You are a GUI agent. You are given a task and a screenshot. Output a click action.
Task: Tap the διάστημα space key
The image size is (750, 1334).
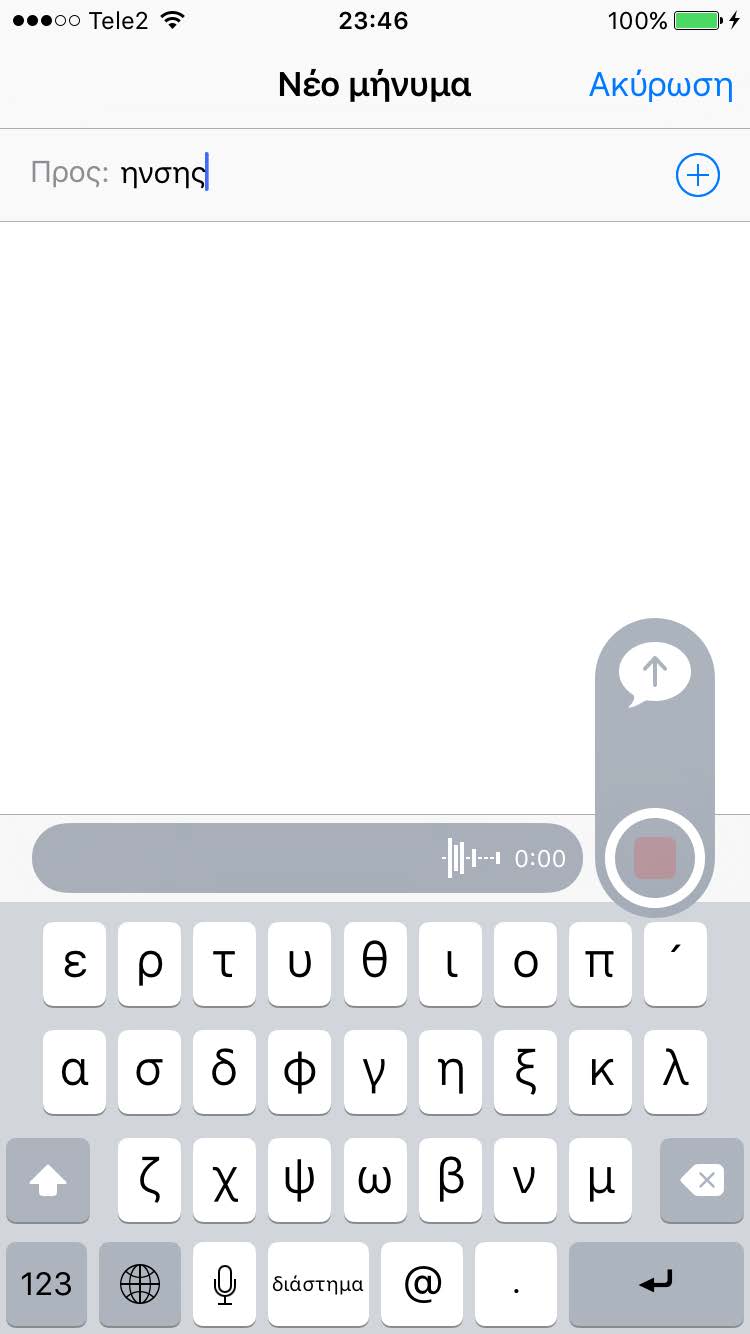318,1284
